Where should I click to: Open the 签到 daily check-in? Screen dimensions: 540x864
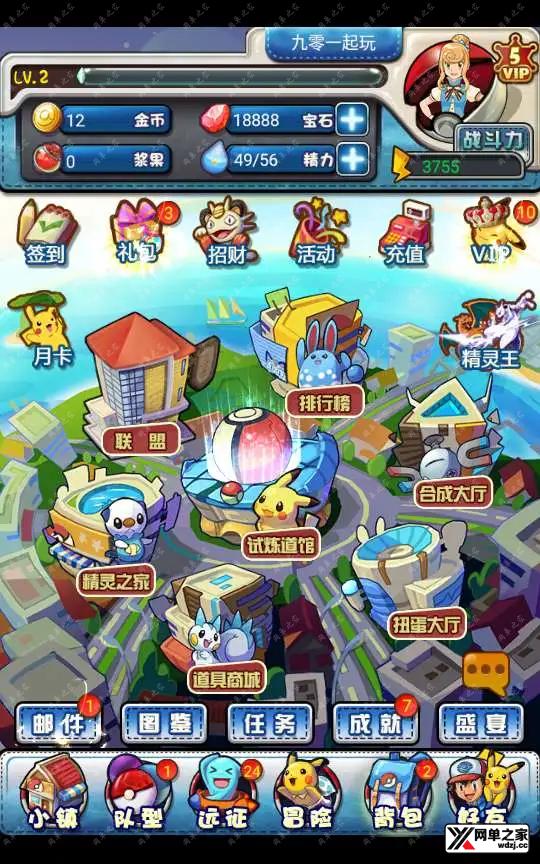tap(45, 233)
